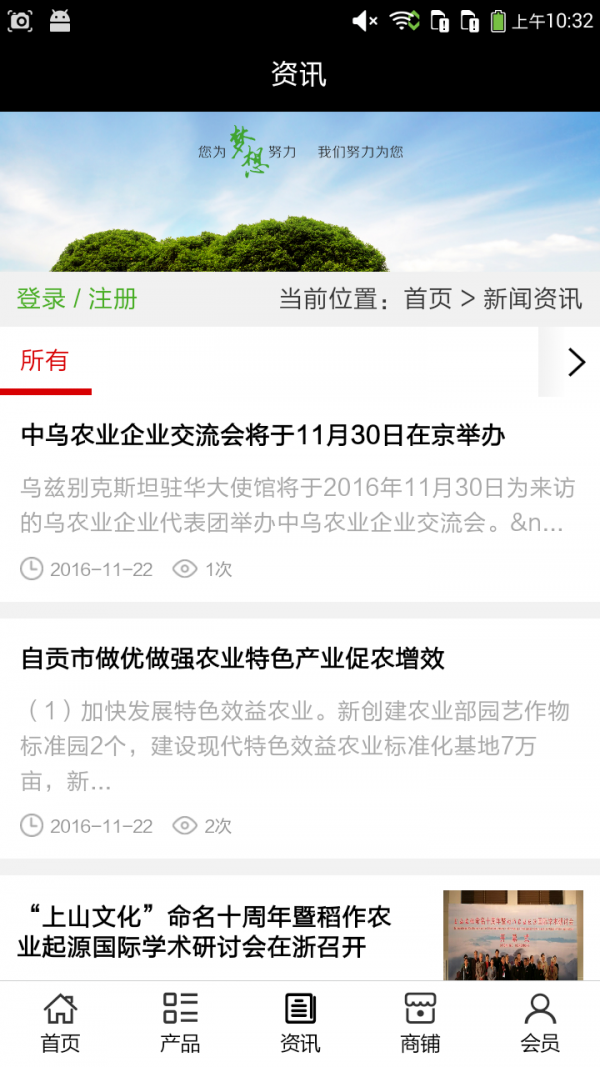Screen dimensions: 600x1067
Task: Go to 首页 via the breadcrumb link
Action: [428, 299]
